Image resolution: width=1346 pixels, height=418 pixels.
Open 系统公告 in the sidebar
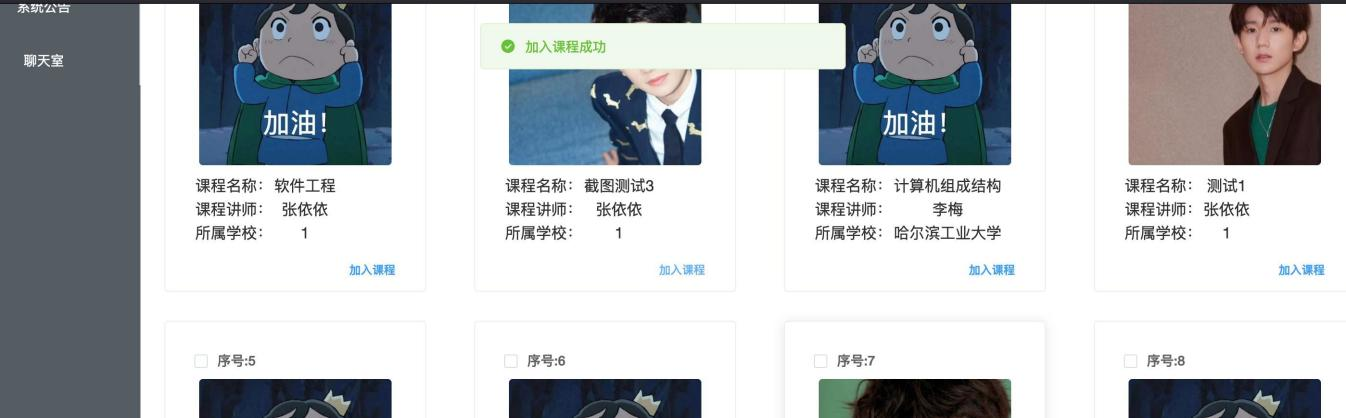click(x=44, y=8)
